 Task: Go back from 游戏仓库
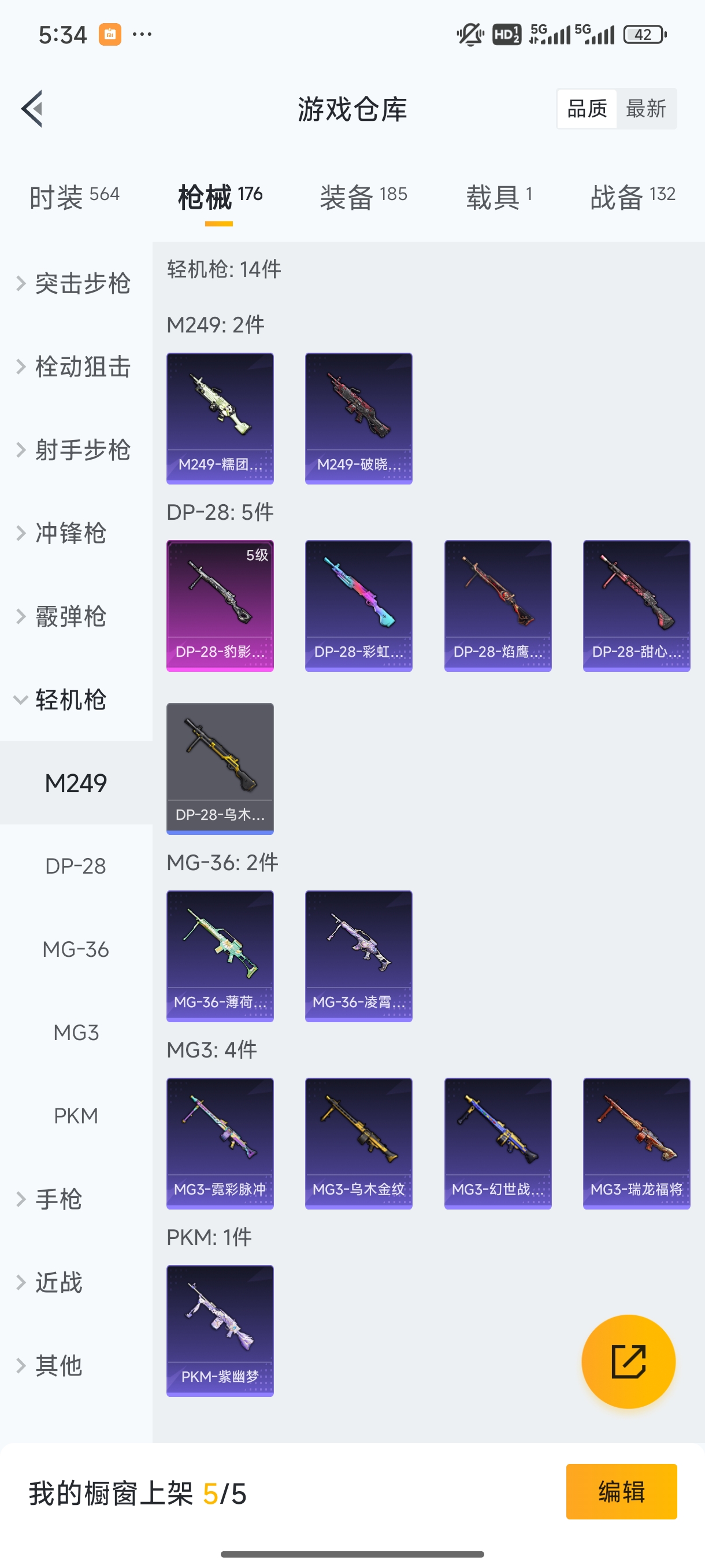point(32,109)
